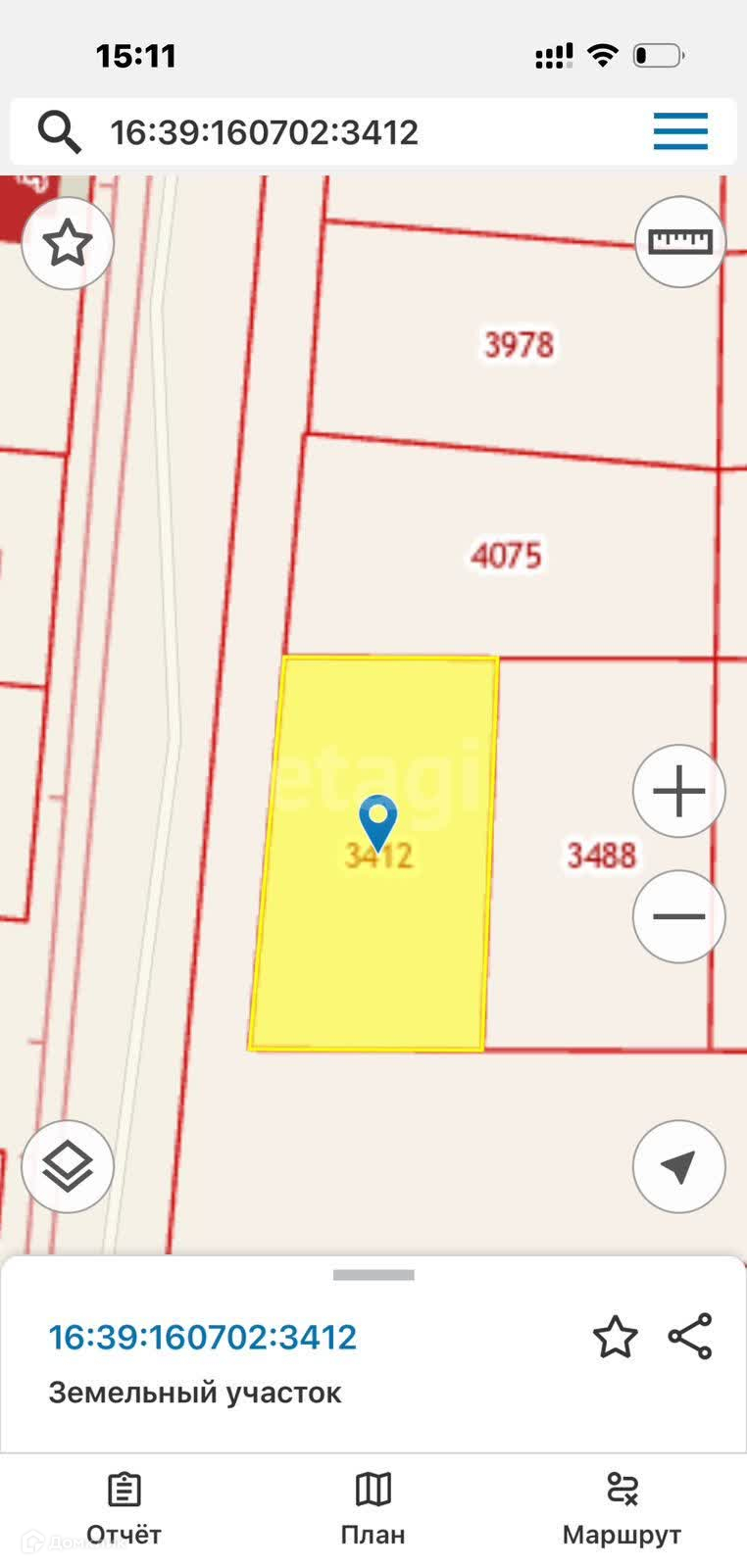This screenshot has height=1568, width=747.
Task: Open the Отчёт report section
Action: point(124,1509)
